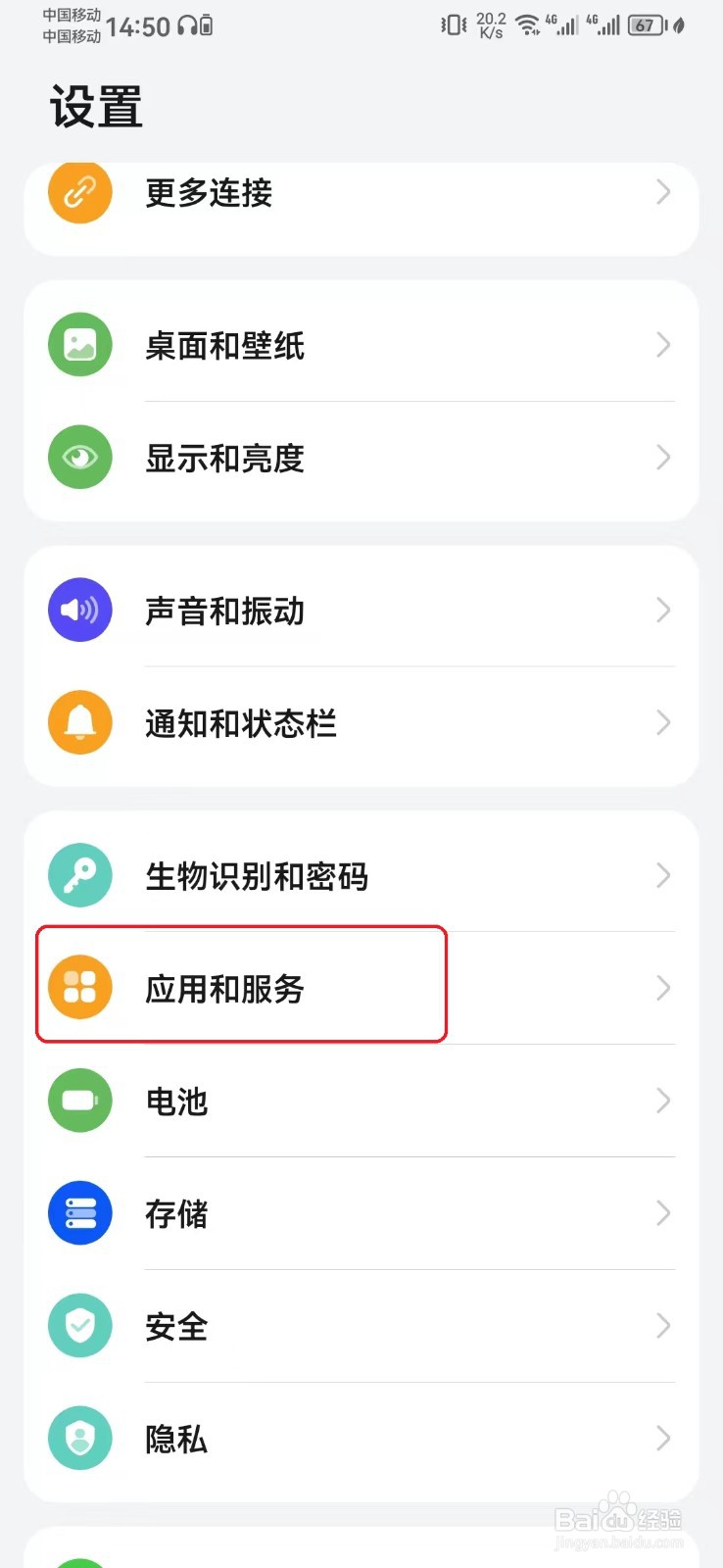
Task: Open 电池 details using the right arrow
Action: 664,1100
